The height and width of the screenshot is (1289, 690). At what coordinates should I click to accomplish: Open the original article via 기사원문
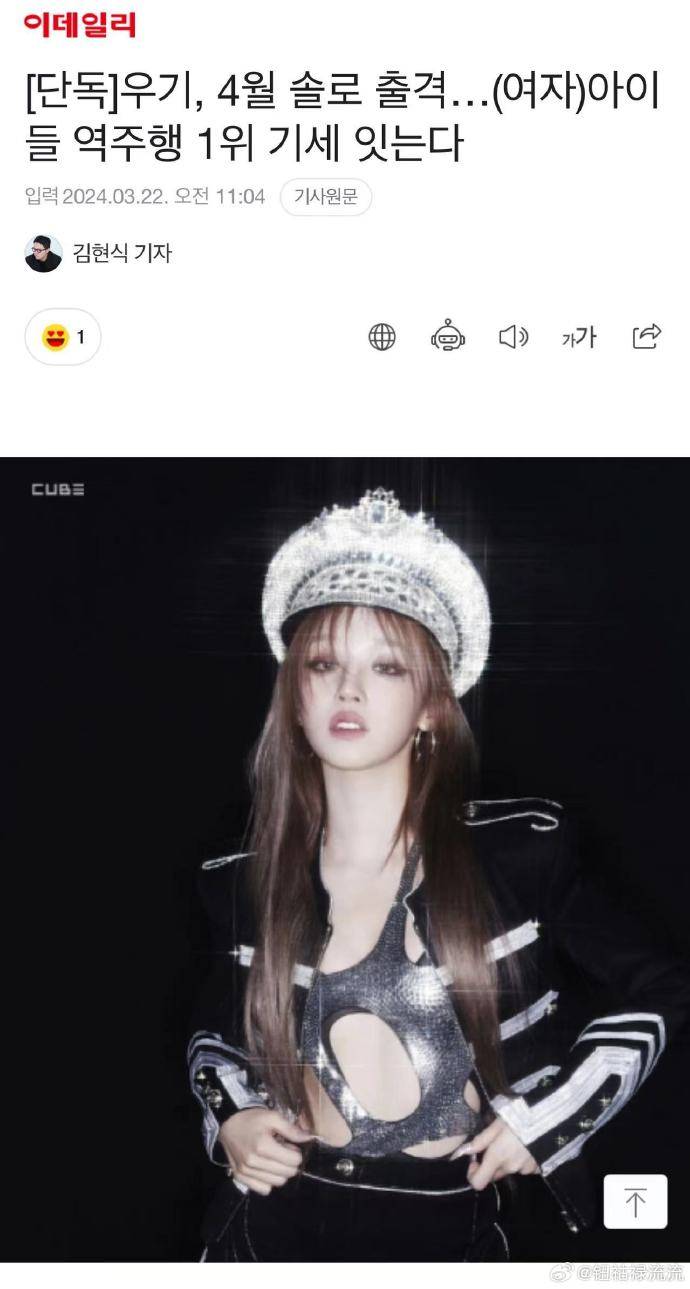[325, 197]
